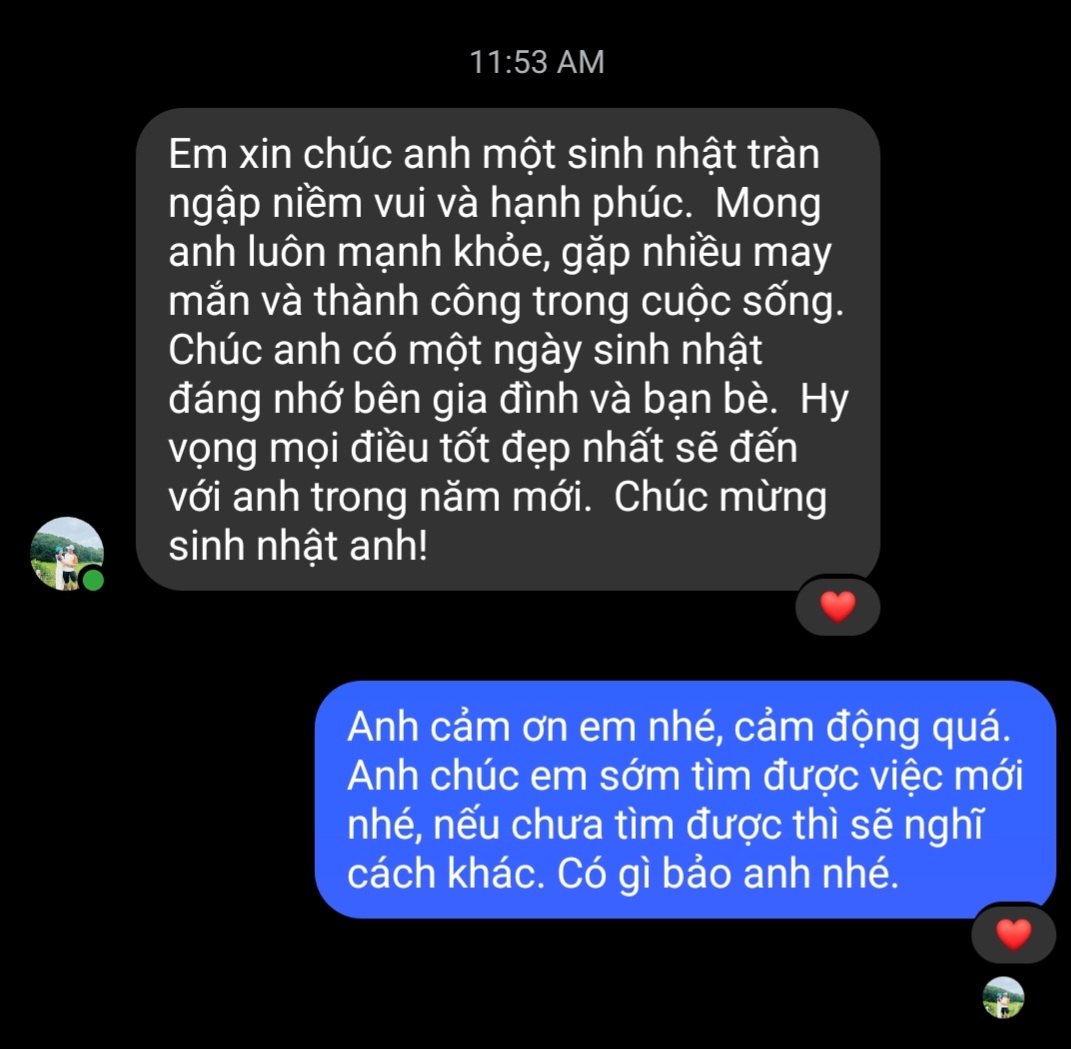Screen dimensions: 1071x1049
Task: View the heart reaction on the blue reply message
Action: [x=1013, y=934]
